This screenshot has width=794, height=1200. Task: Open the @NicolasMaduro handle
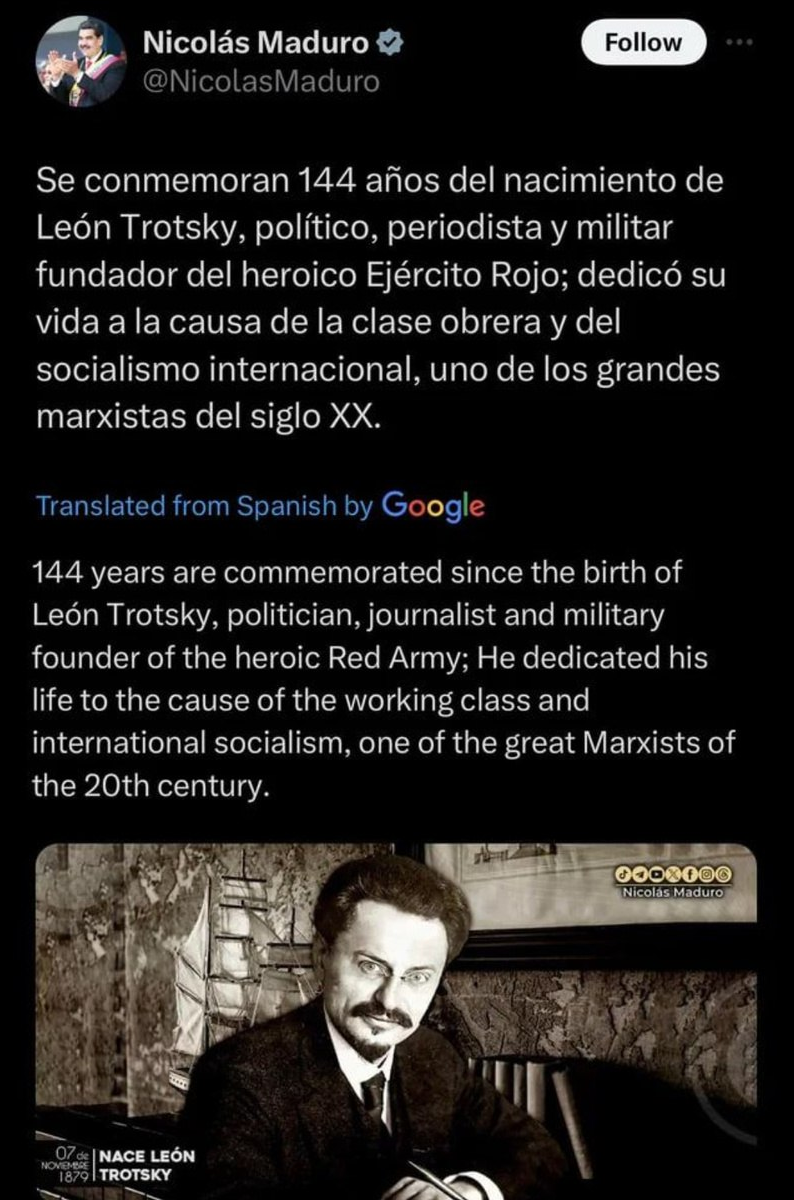pos(262,82)
